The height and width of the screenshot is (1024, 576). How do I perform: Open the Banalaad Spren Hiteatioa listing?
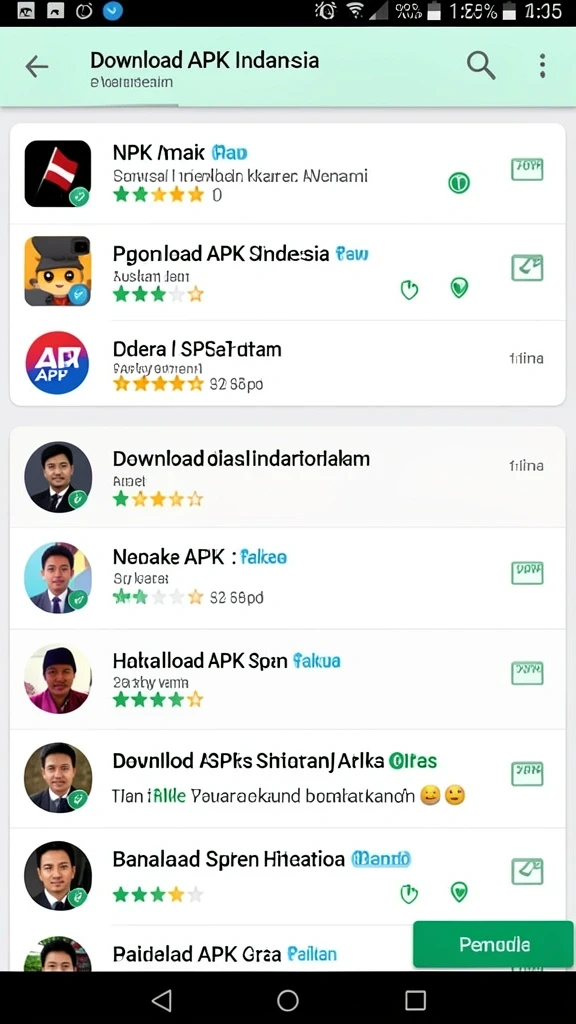287,876
